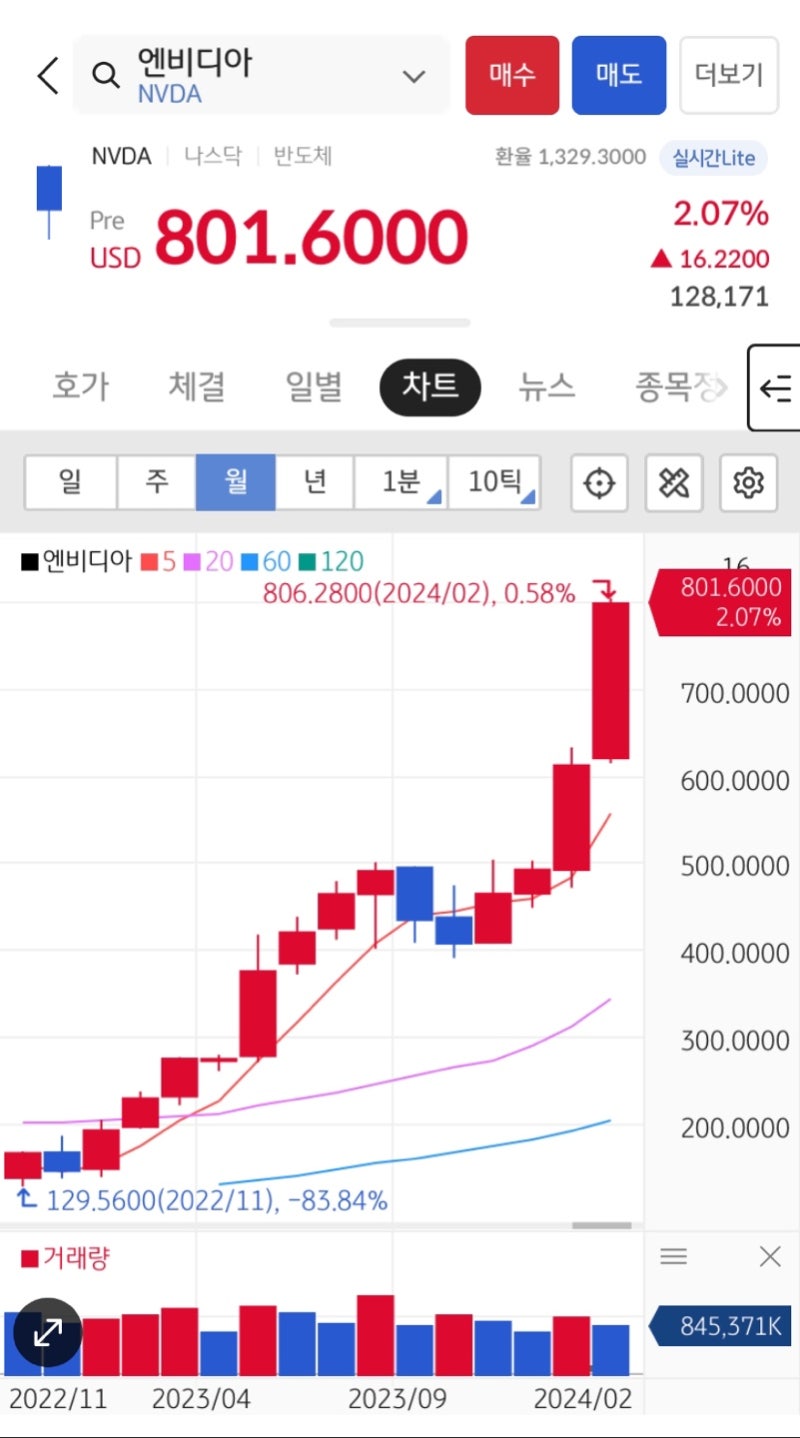This screenshot has width=800, height=1438.
Task: Select the crosshair tracking tool
Action: coord(598,483)
